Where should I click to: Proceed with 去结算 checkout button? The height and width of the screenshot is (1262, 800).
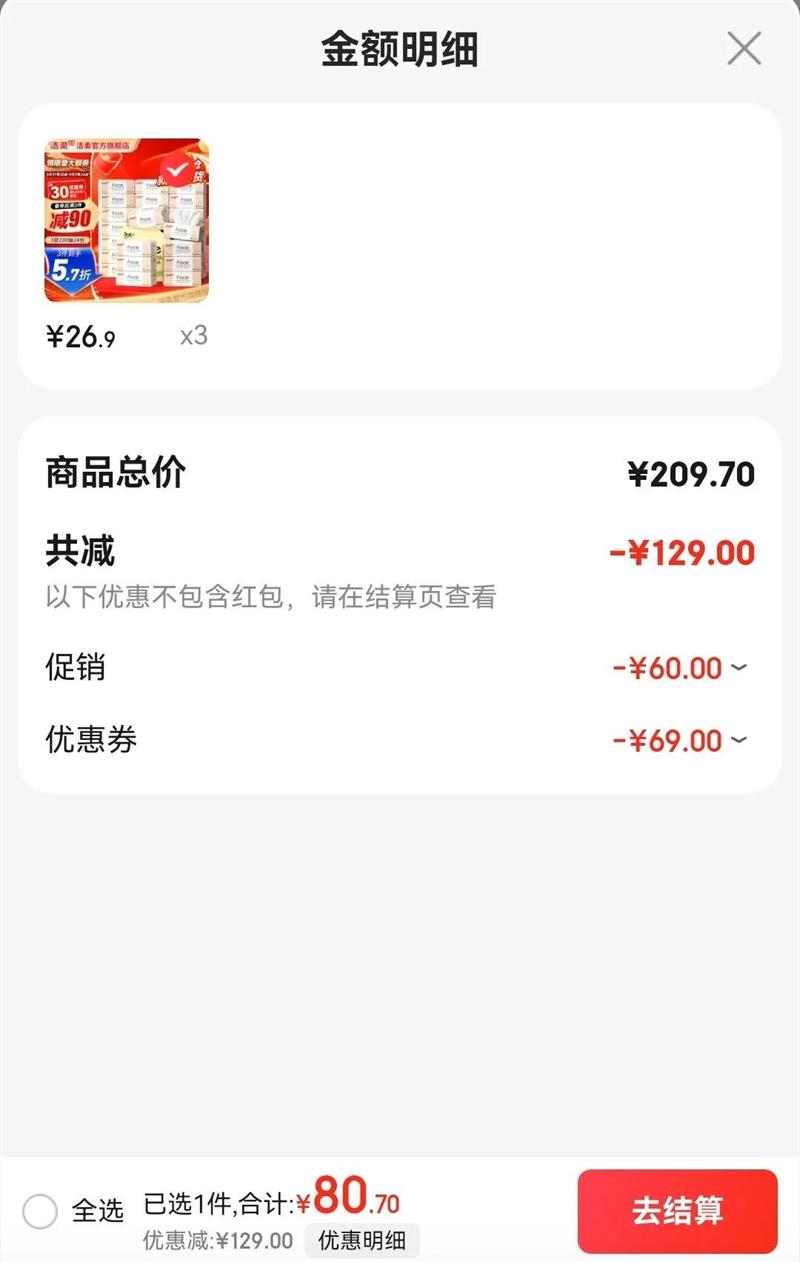tap(677, 1211)
